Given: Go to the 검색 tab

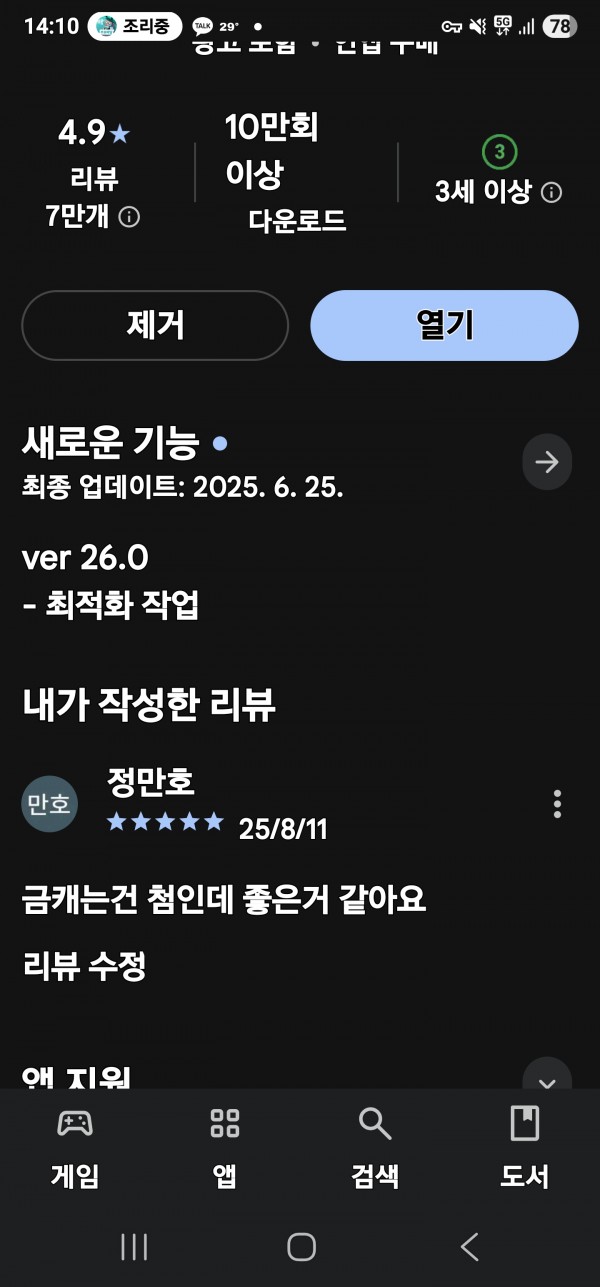Looking at the screenshot, I should pos(375,1147).
